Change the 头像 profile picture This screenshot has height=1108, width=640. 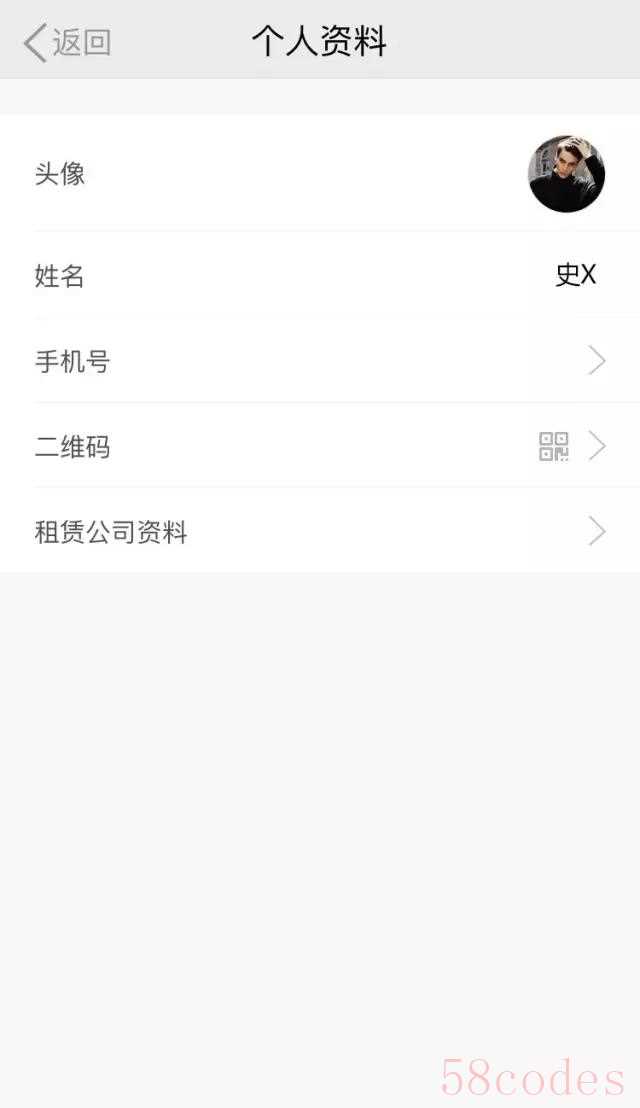[x=320, y=173]
